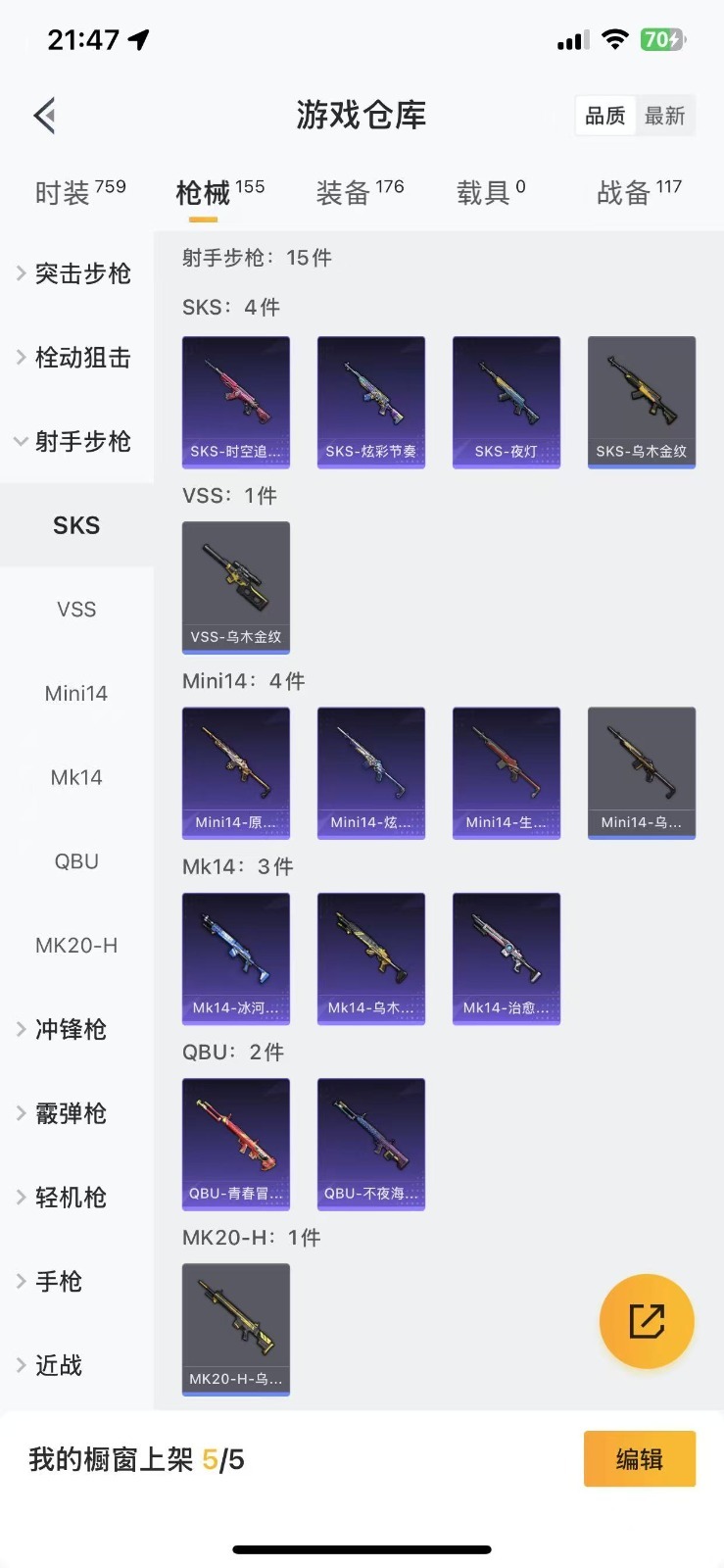724x1568 pixels.
Task: Go back using the arrow icon
Action: pyautogui.click(x=44, y=116)
